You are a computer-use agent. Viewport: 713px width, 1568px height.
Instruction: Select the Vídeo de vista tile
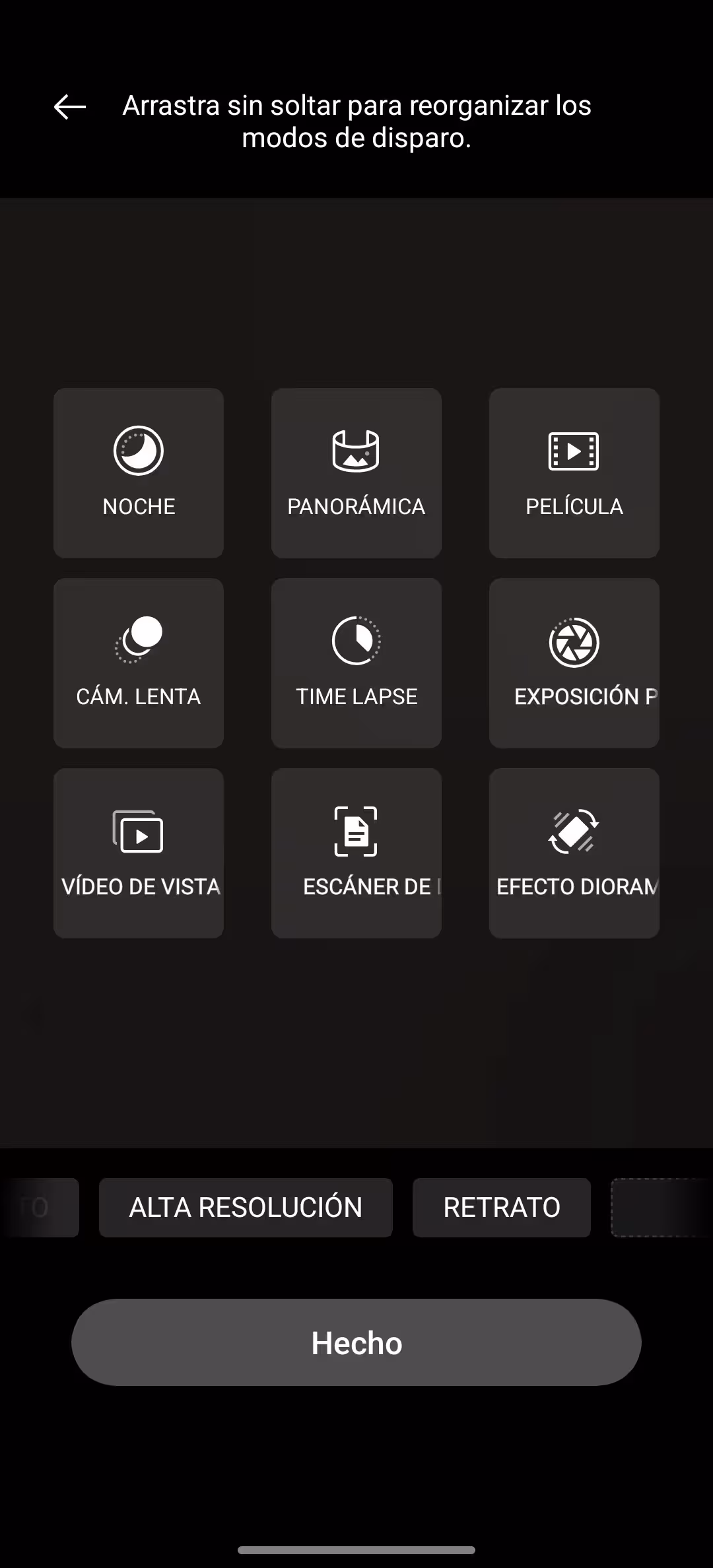tap(139, 853)
